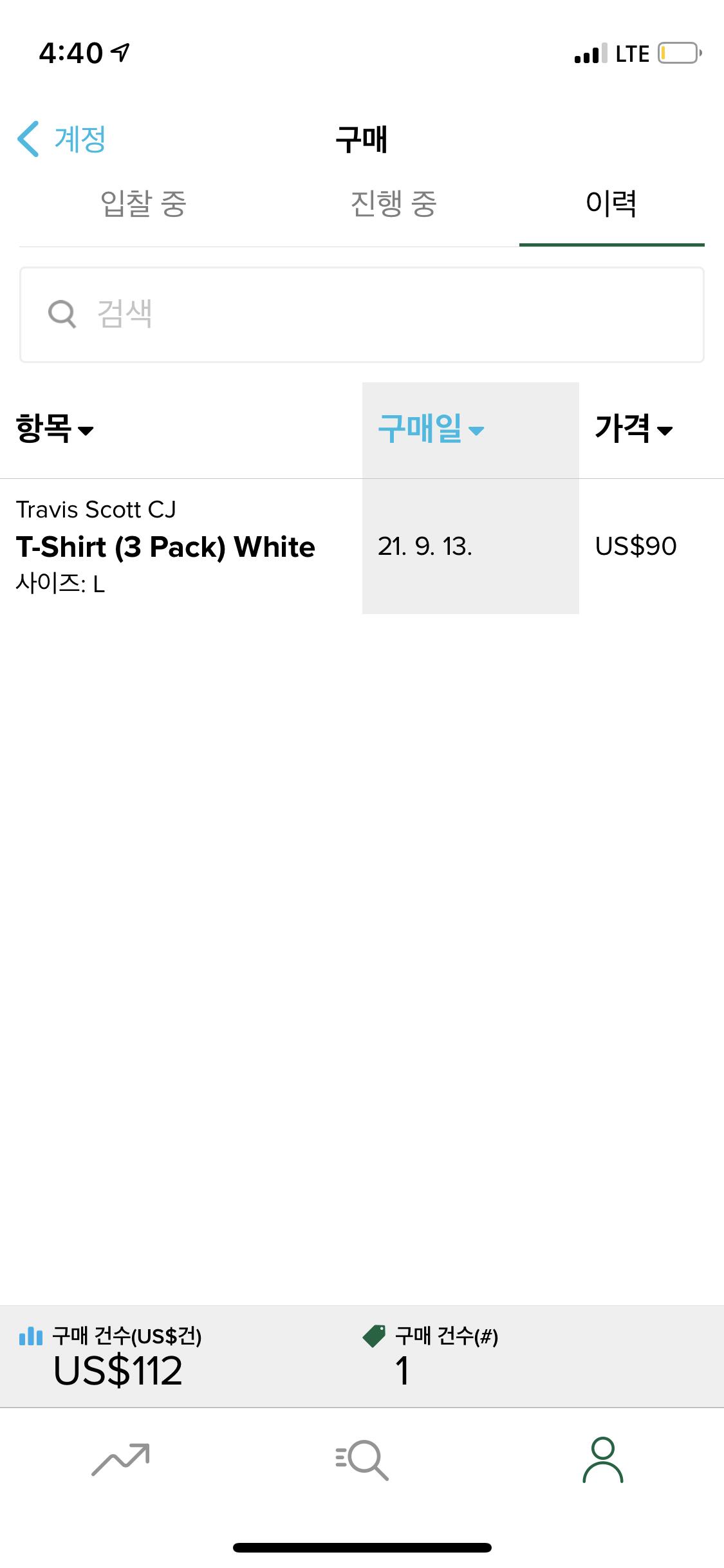Viewport: 724px width, 1568px height.
Task: Sort by 항목 column
Action: point(55,429)
